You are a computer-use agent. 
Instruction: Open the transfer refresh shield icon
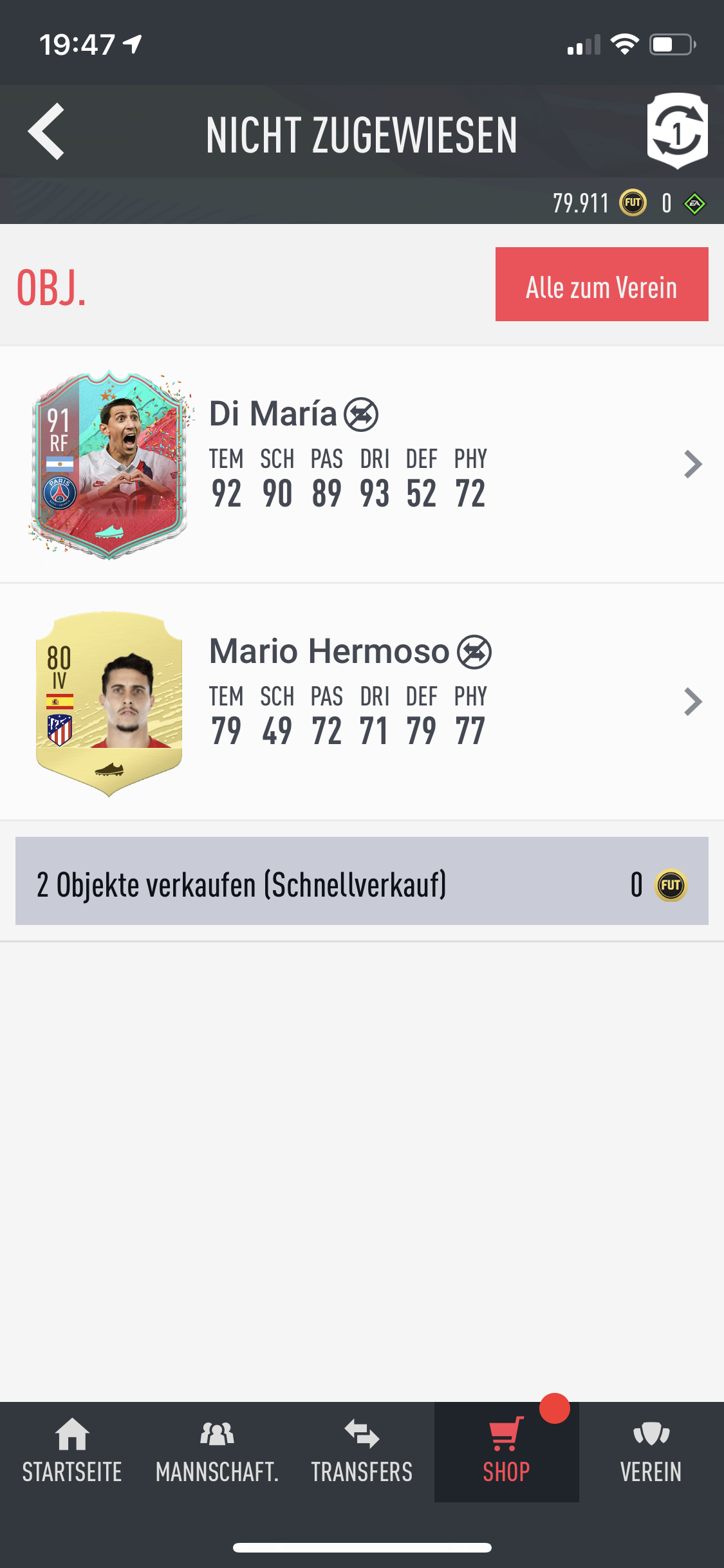point(677,131)
